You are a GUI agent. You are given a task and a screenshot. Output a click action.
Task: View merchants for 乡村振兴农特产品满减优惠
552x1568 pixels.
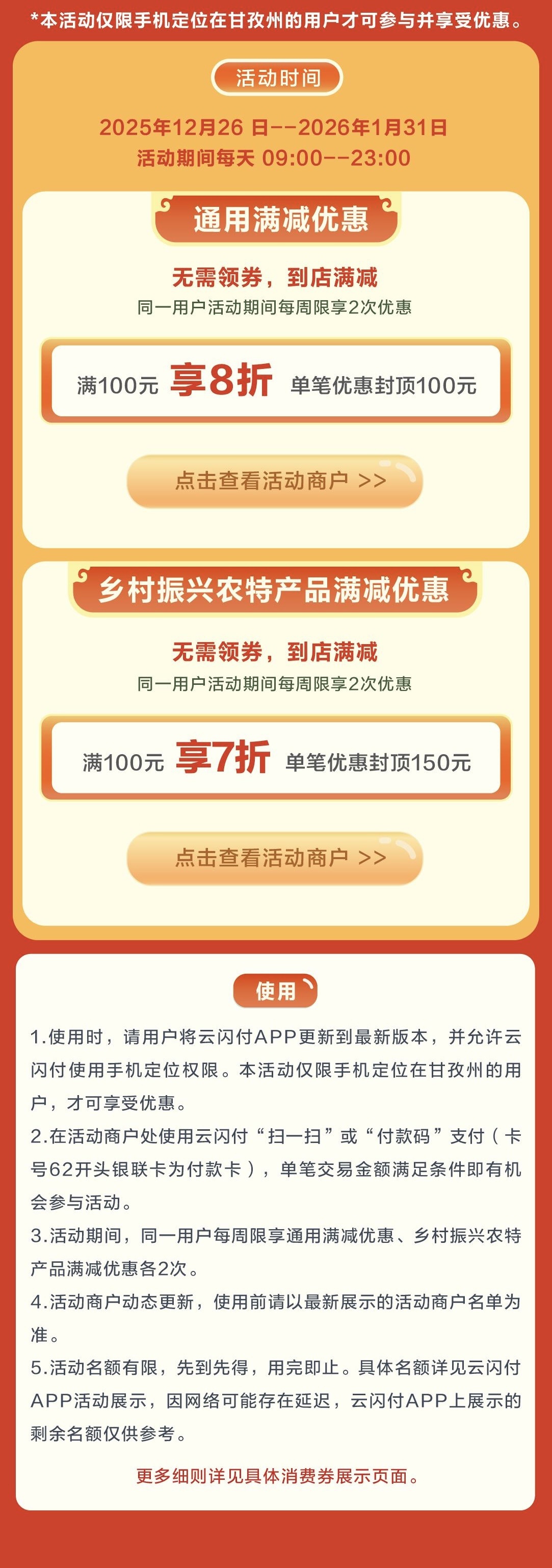(275, 858)
